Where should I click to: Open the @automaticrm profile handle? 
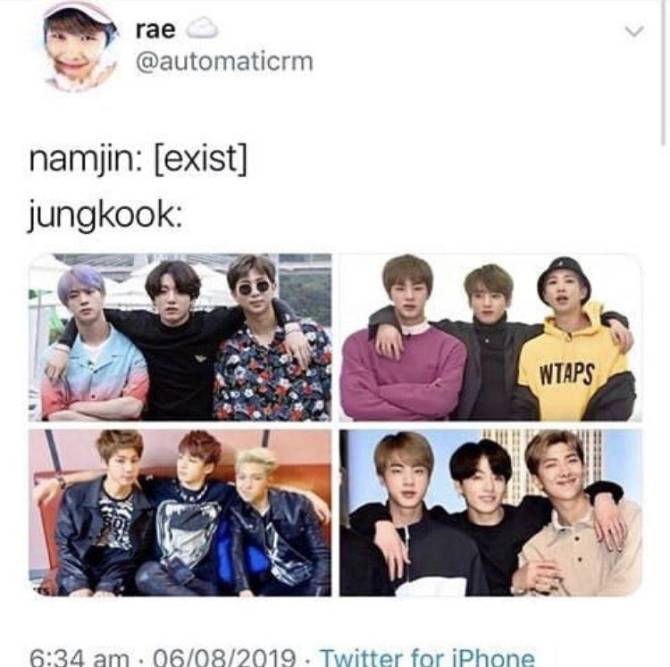point(224,62)
